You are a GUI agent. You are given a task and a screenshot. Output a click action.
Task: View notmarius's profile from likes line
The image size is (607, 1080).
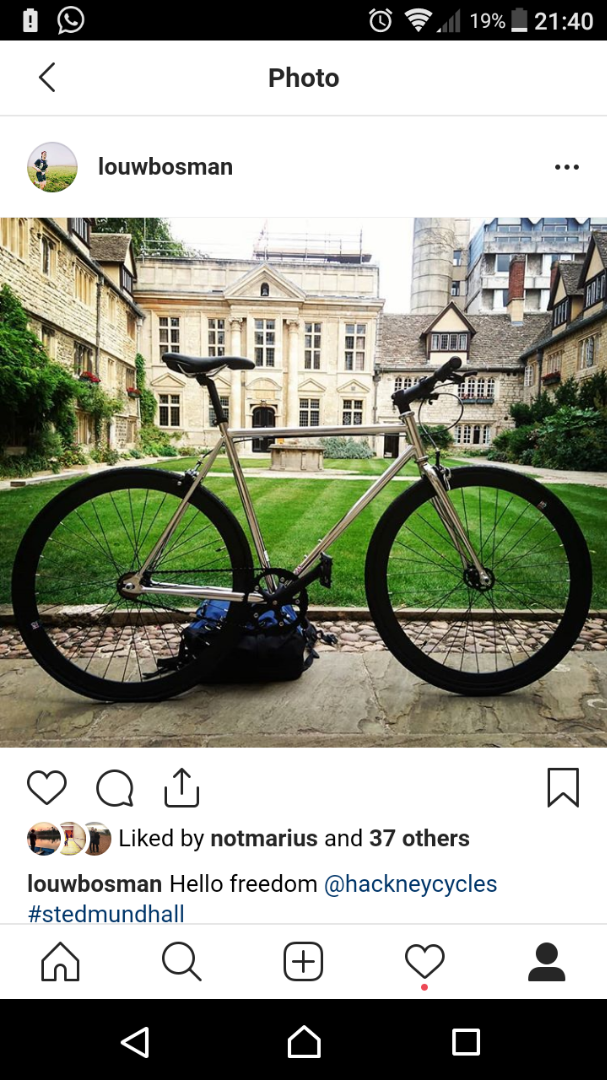(x=264, y=838)
